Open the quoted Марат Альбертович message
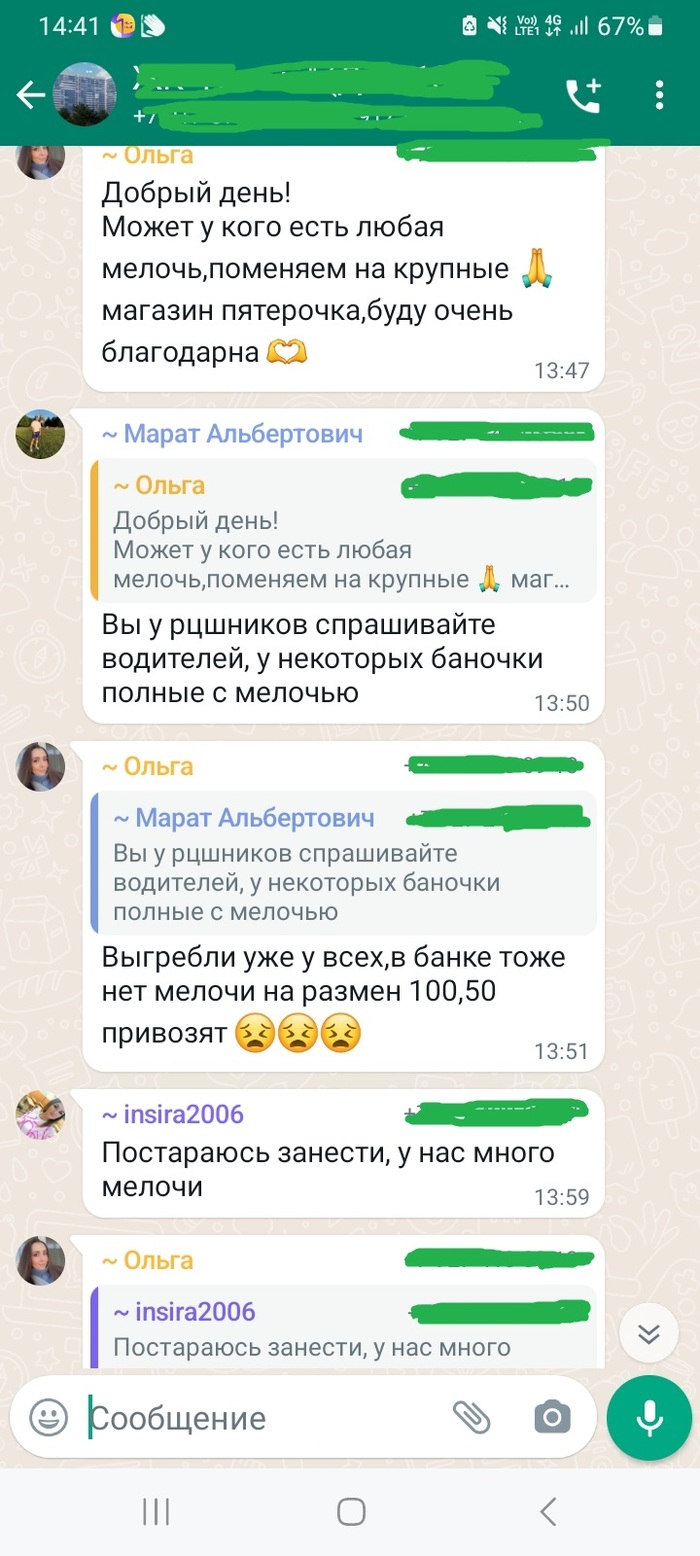 click(342, 864)
